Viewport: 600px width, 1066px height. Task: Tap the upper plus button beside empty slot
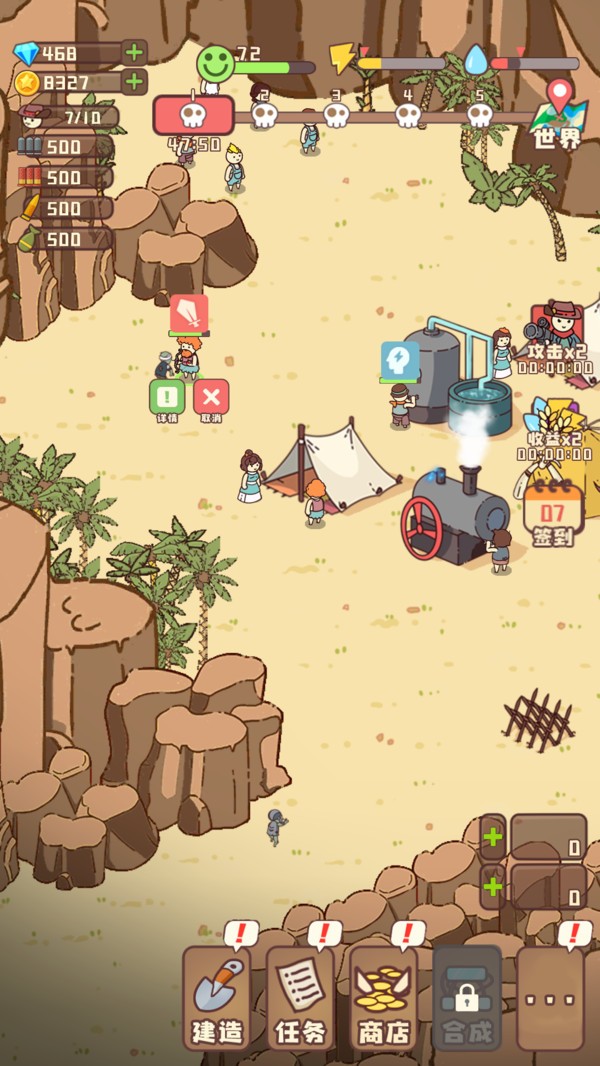coord(493,837)
